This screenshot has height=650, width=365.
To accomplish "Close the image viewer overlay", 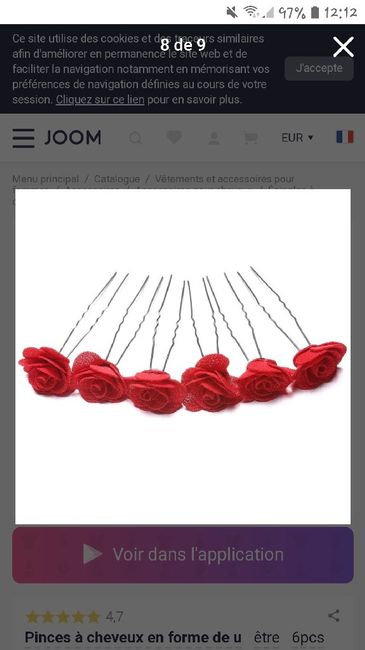I will pos(343,47).
